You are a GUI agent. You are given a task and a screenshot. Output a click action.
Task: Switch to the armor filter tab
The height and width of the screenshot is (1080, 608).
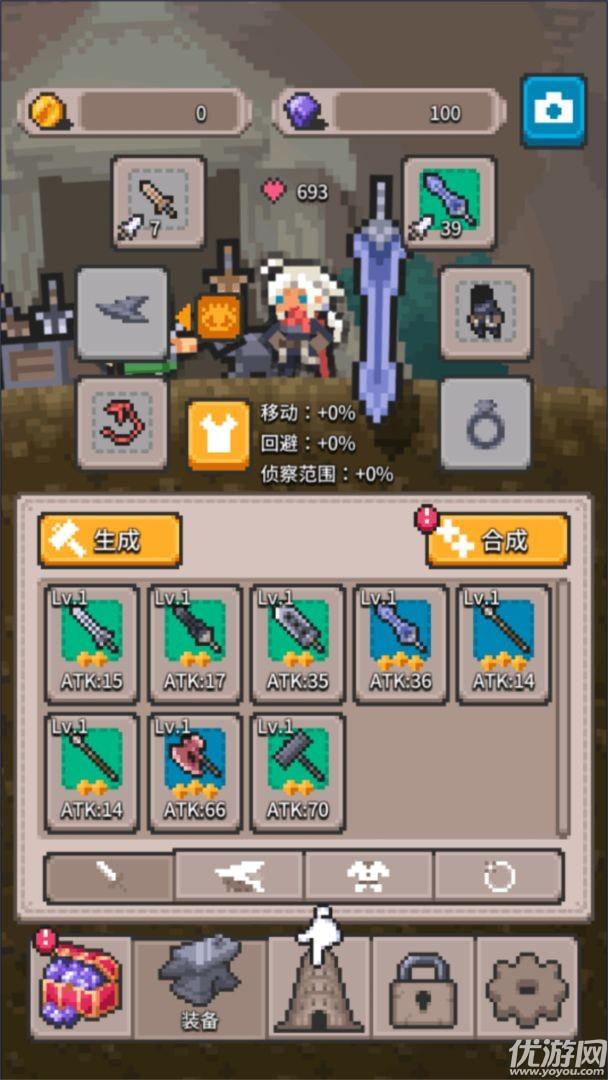pyautogui.click(x=369, y=877)
